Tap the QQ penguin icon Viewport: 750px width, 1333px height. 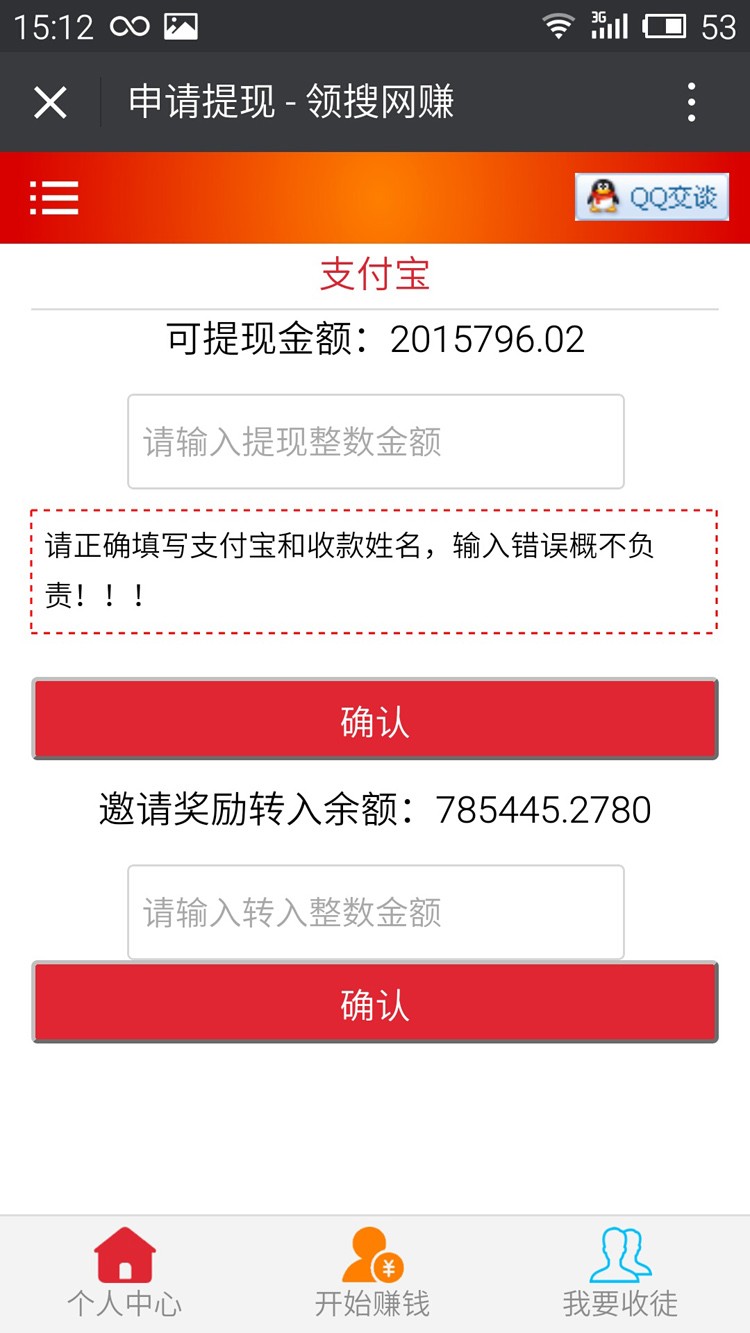[x=603, y=198]
